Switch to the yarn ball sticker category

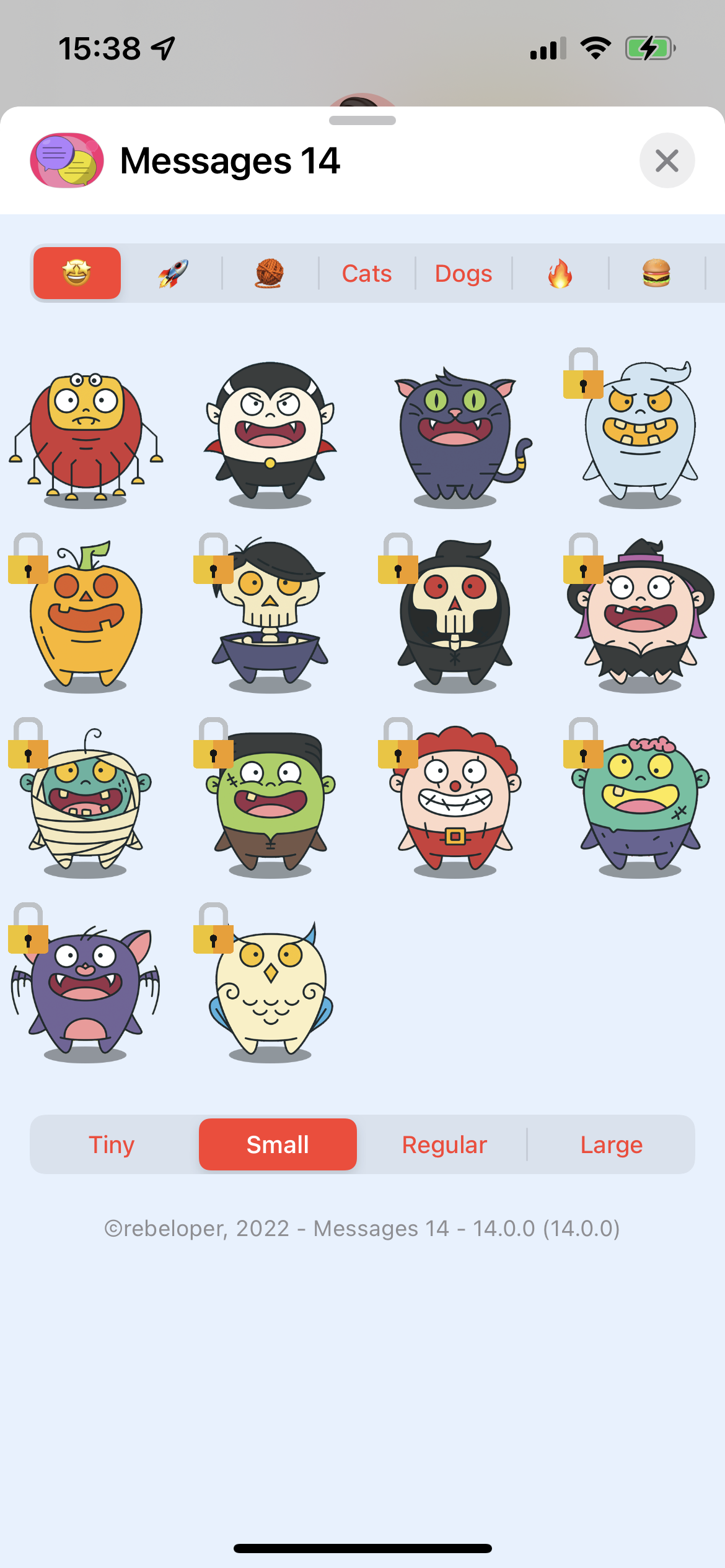click(x=270, y=273)
